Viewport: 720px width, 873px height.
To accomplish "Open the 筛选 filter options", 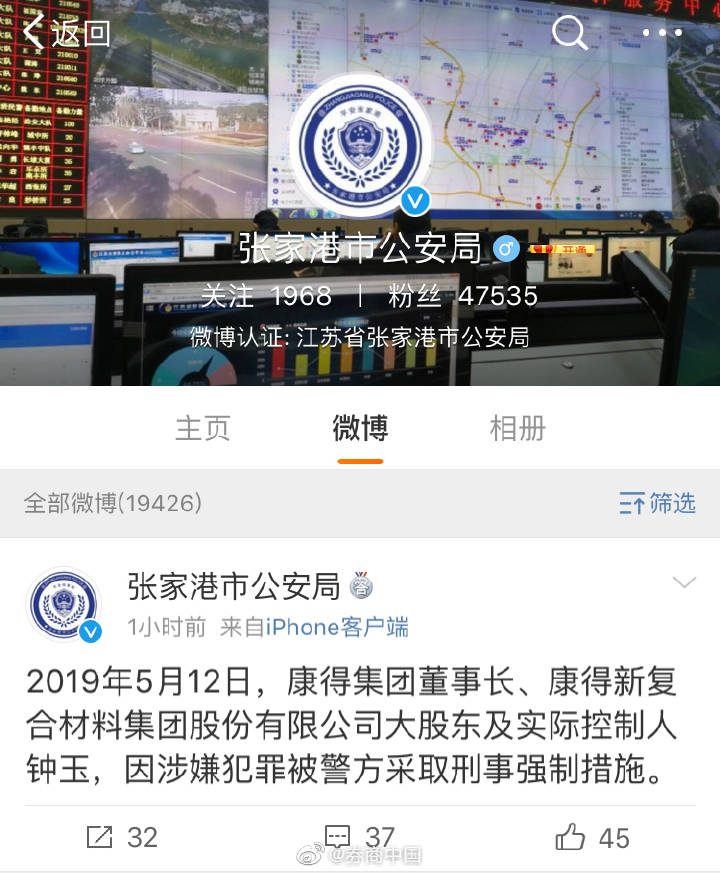I will [x=657, y=503].
